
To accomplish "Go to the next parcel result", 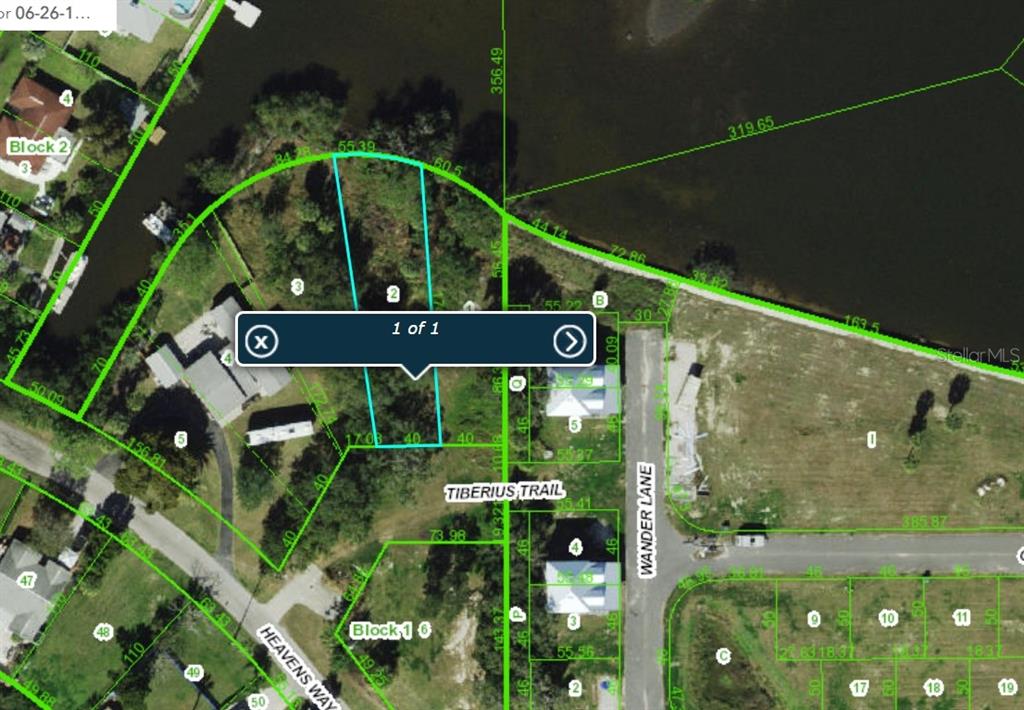I will 570,342.
